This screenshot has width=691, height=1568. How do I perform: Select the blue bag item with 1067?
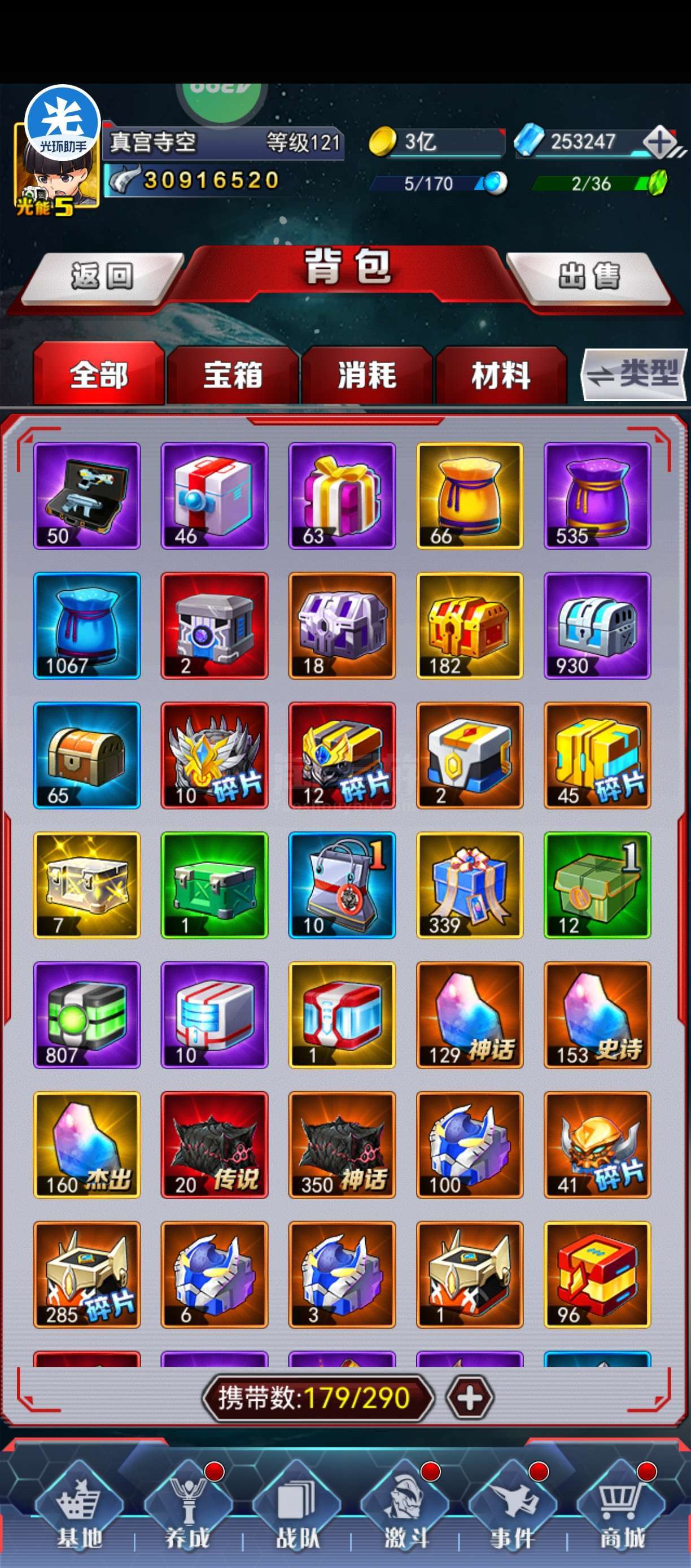[87, 626]
